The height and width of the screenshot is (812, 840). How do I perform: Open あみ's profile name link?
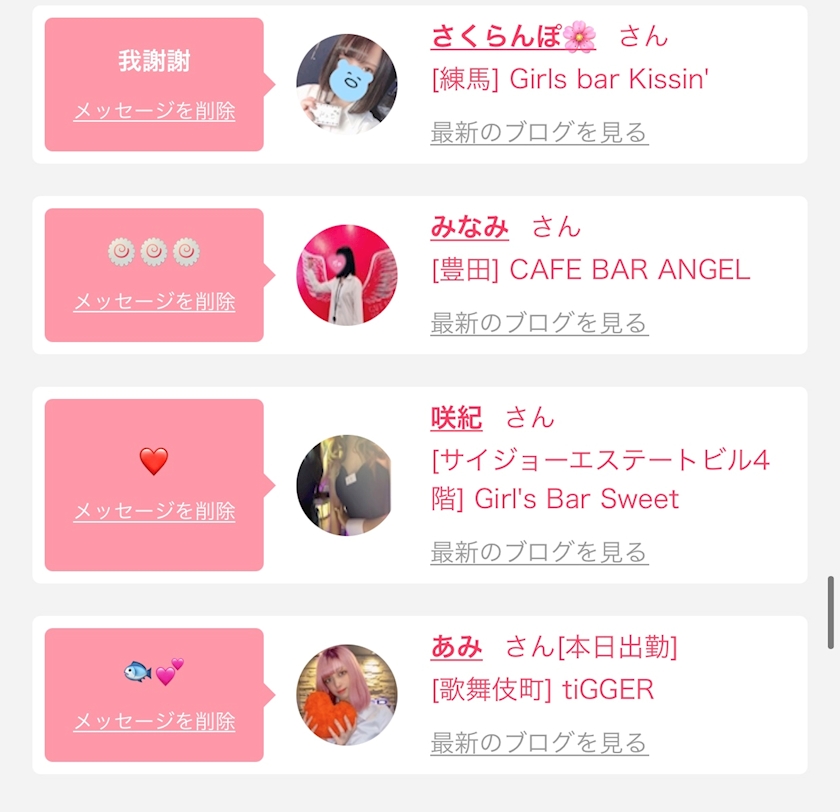click(456, 647)
